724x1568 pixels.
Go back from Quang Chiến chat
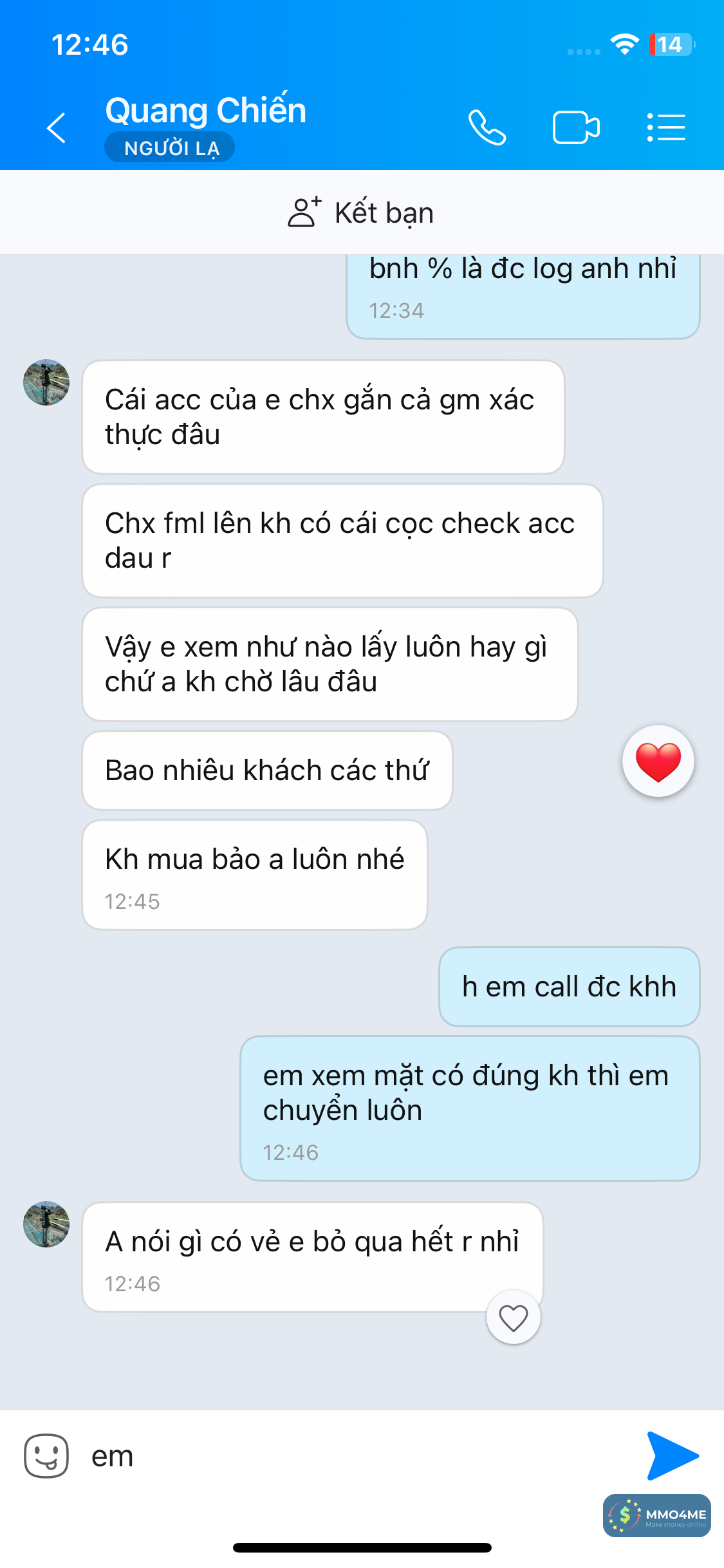[x=57, y=127]
